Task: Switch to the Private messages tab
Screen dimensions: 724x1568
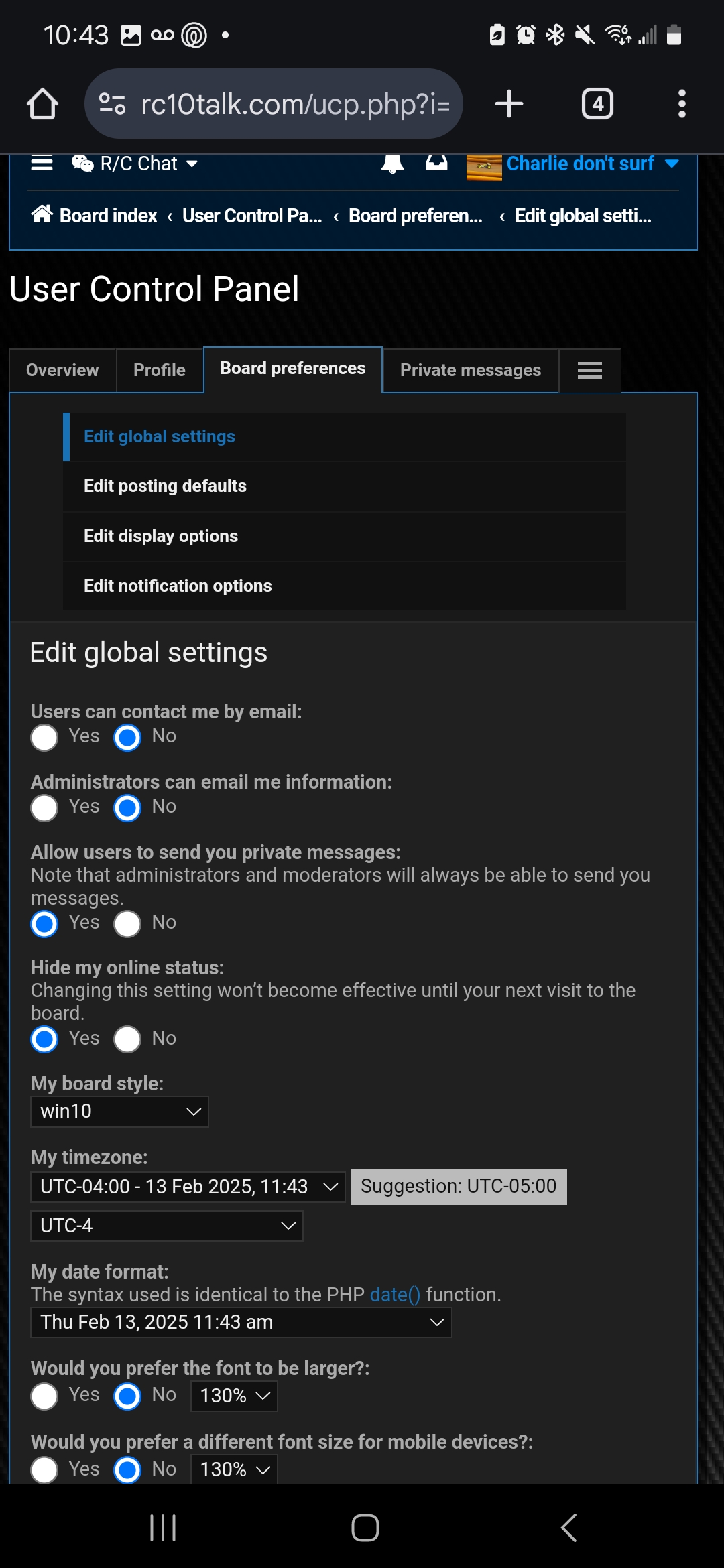Action: pyautogui.click(x=471, y=370)
